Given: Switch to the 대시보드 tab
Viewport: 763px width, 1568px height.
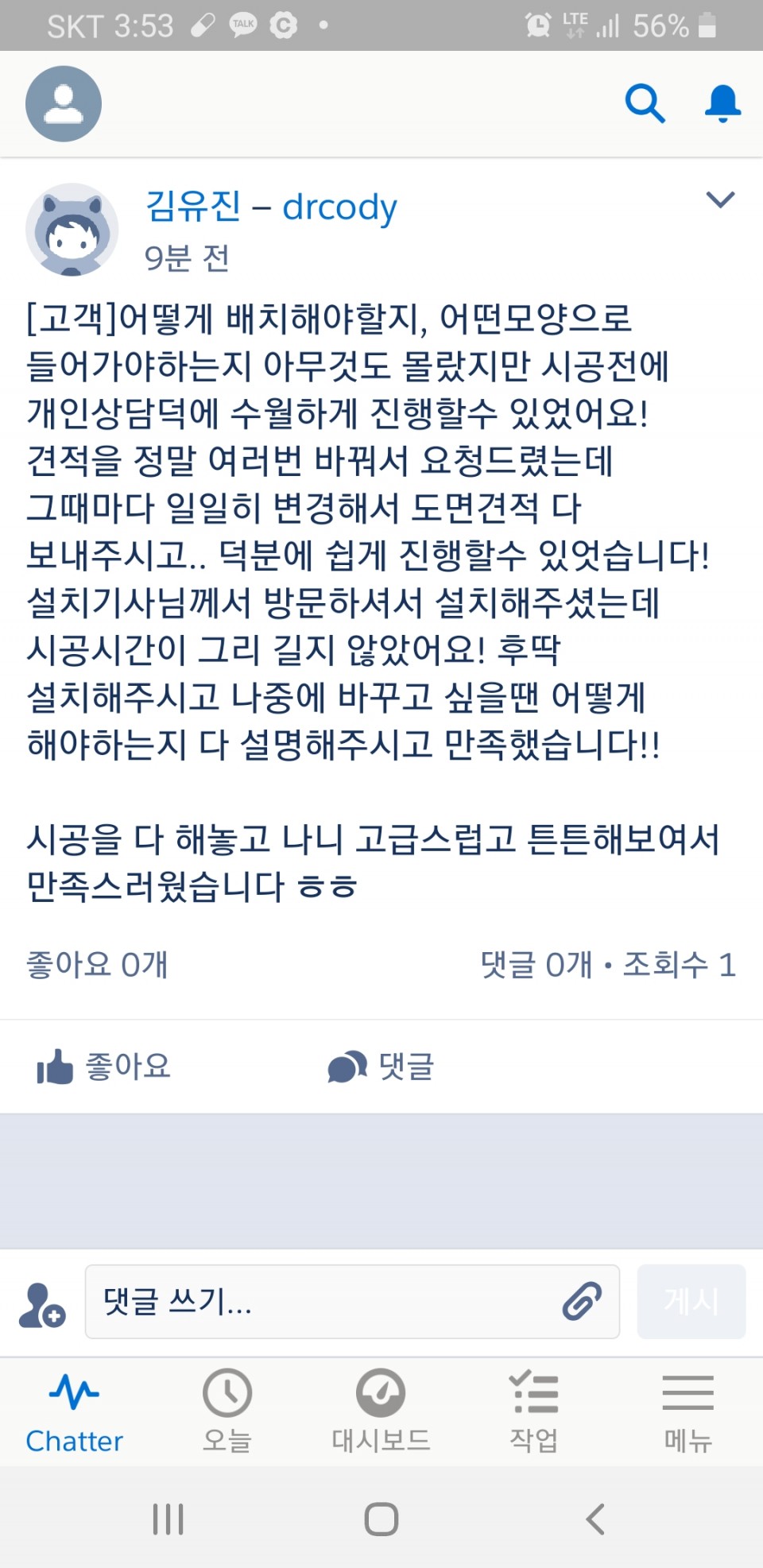Looking at the screenshot, I should point(381,1411).
